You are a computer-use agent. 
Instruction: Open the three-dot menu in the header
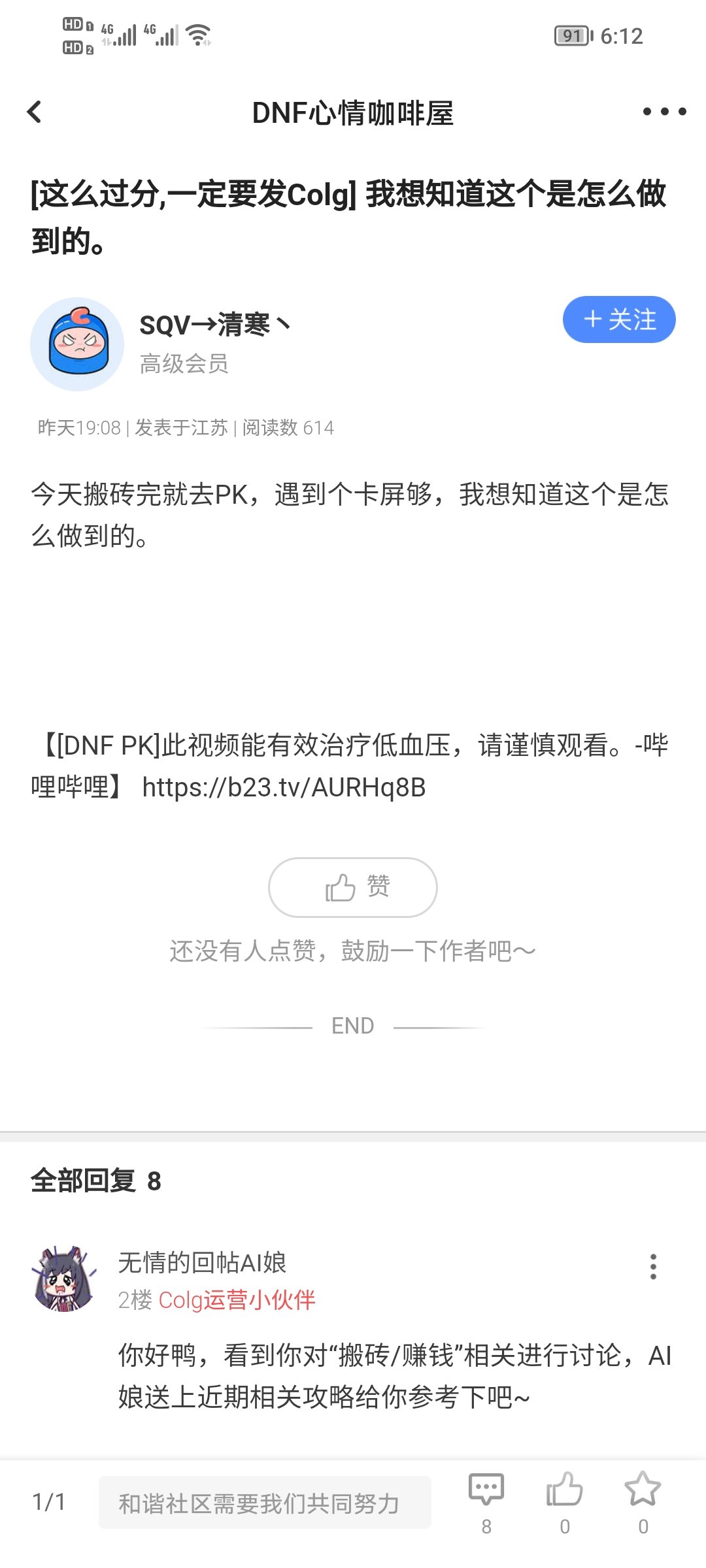click(664, 112)
